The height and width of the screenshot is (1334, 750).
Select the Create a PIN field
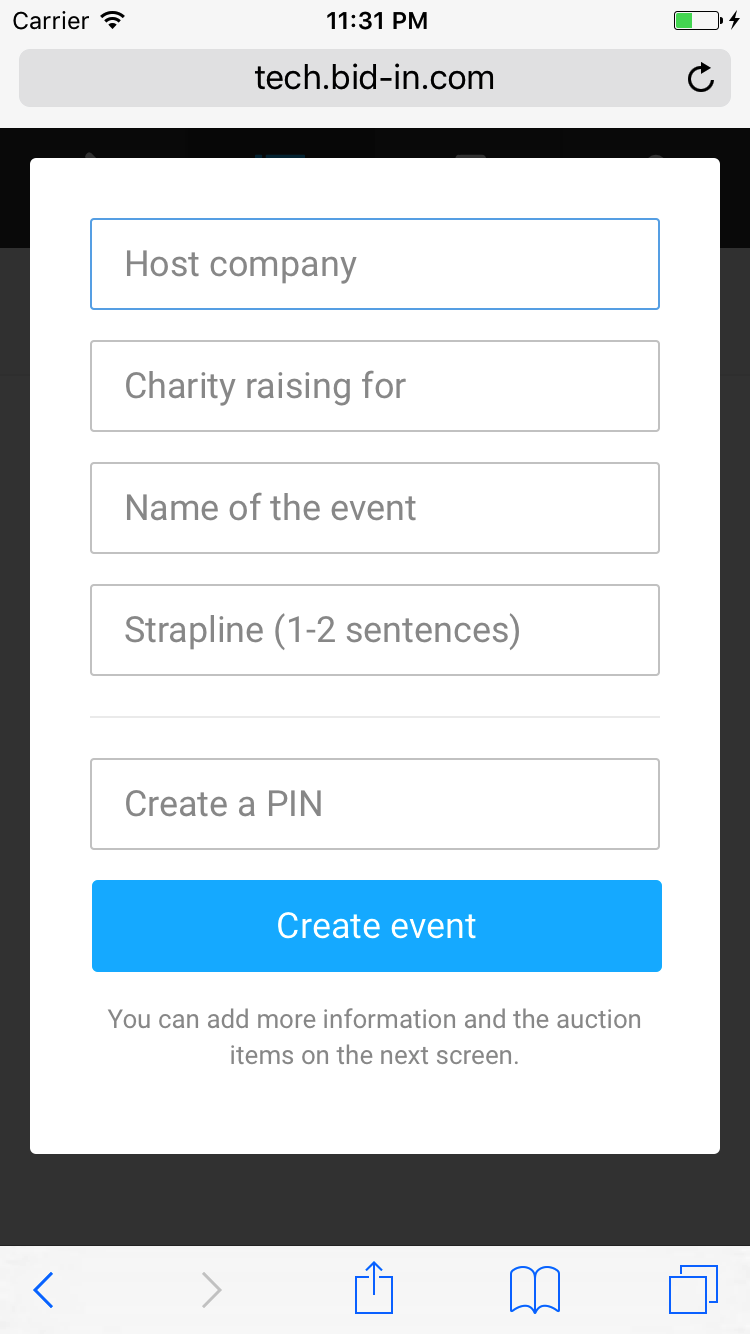point(375,804)
